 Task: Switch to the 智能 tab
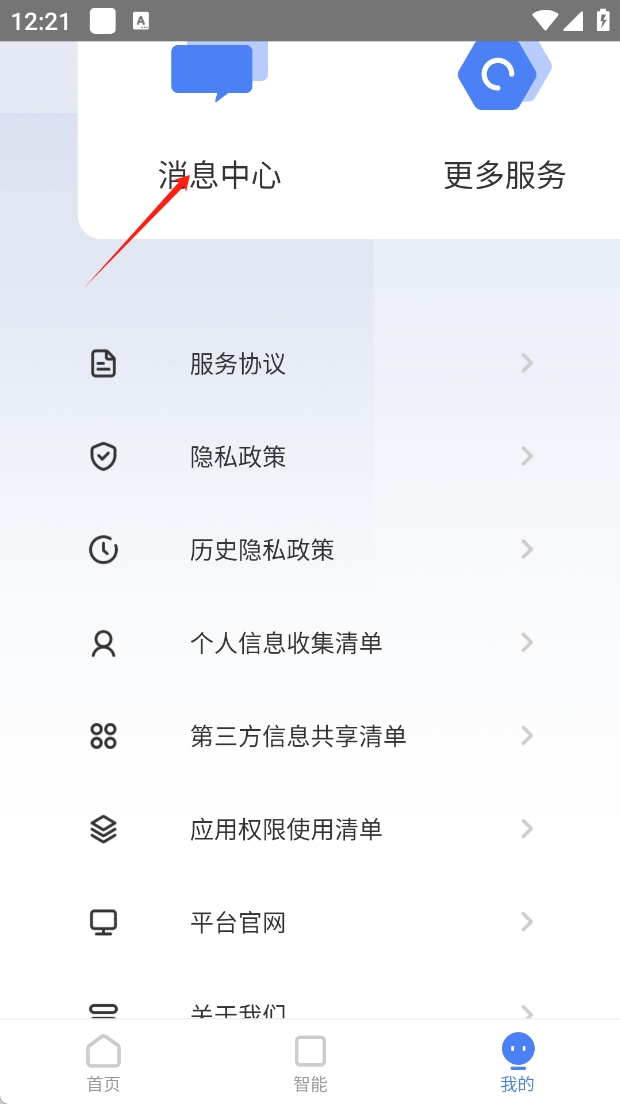pyautogui.click(x=310, y=1063)
